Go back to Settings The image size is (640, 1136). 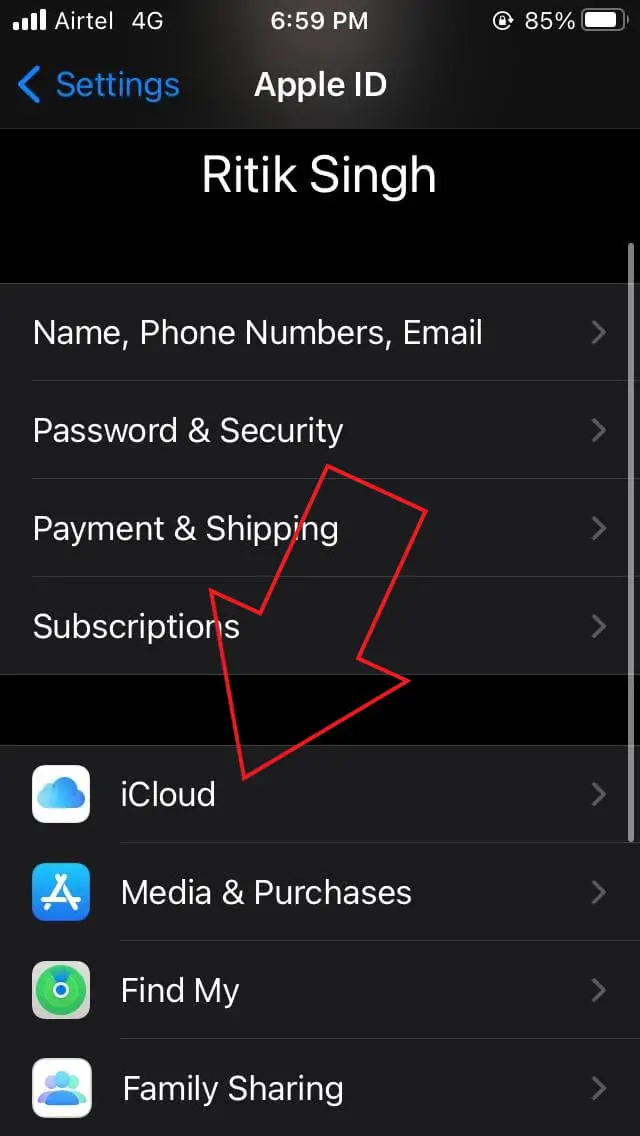[98, 85]
